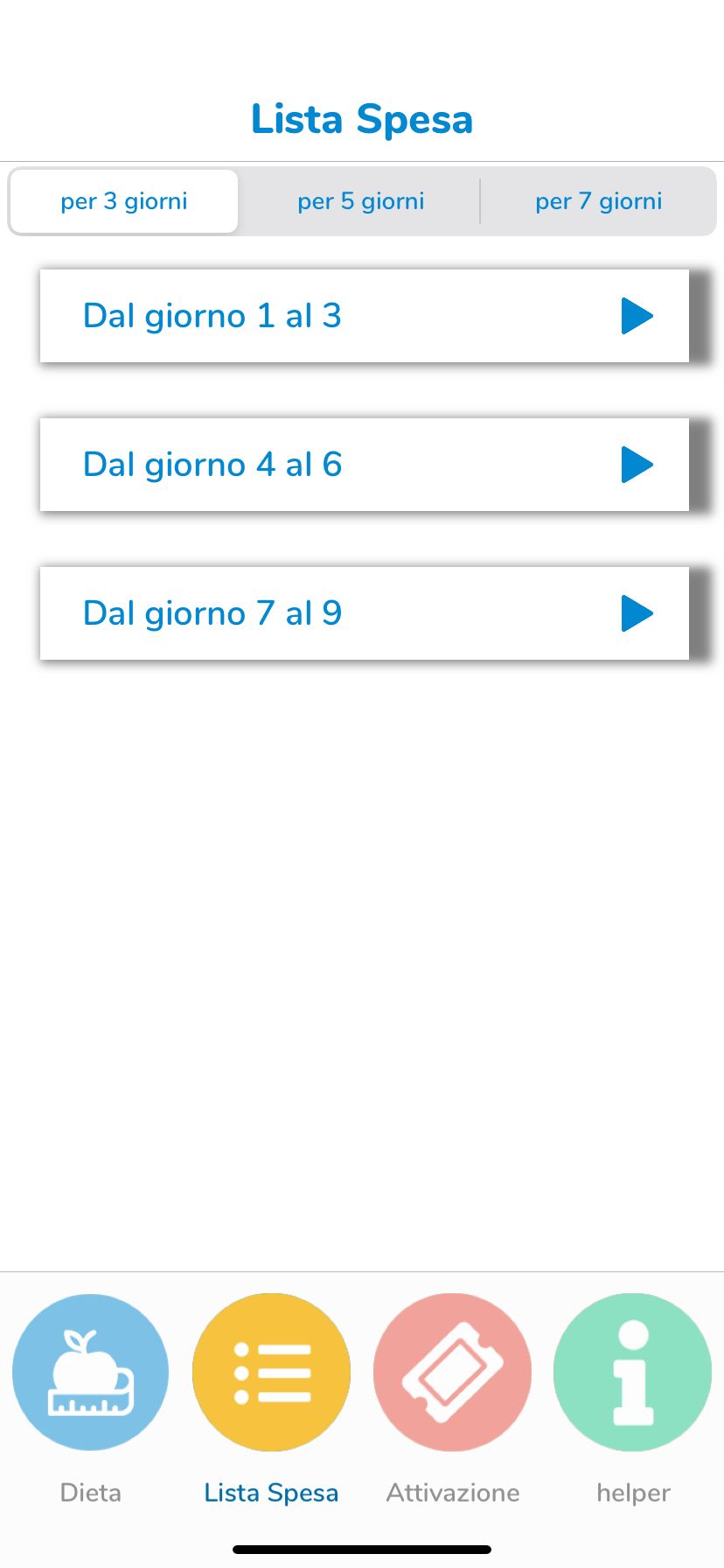Open Dal giorno 4 al 6
The height and width of the screenshot is (1568, 724).
click(x=365, y=465)
